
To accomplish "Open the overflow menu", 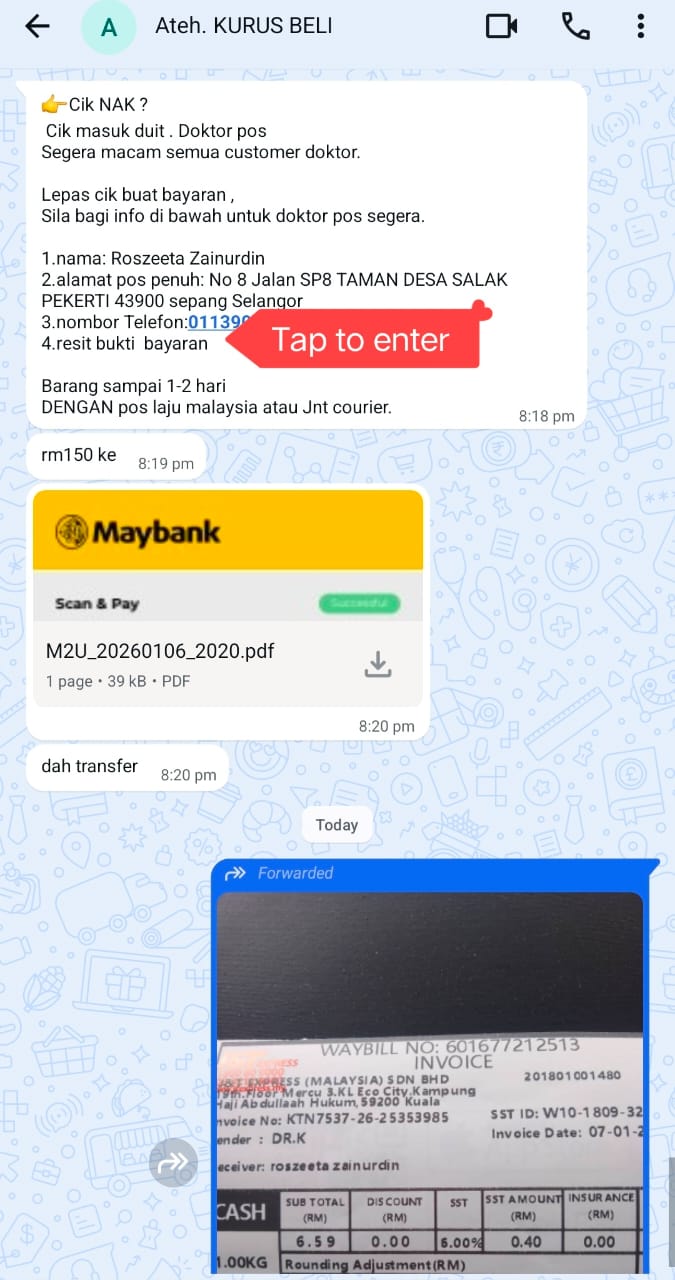I will click(641, 27).
